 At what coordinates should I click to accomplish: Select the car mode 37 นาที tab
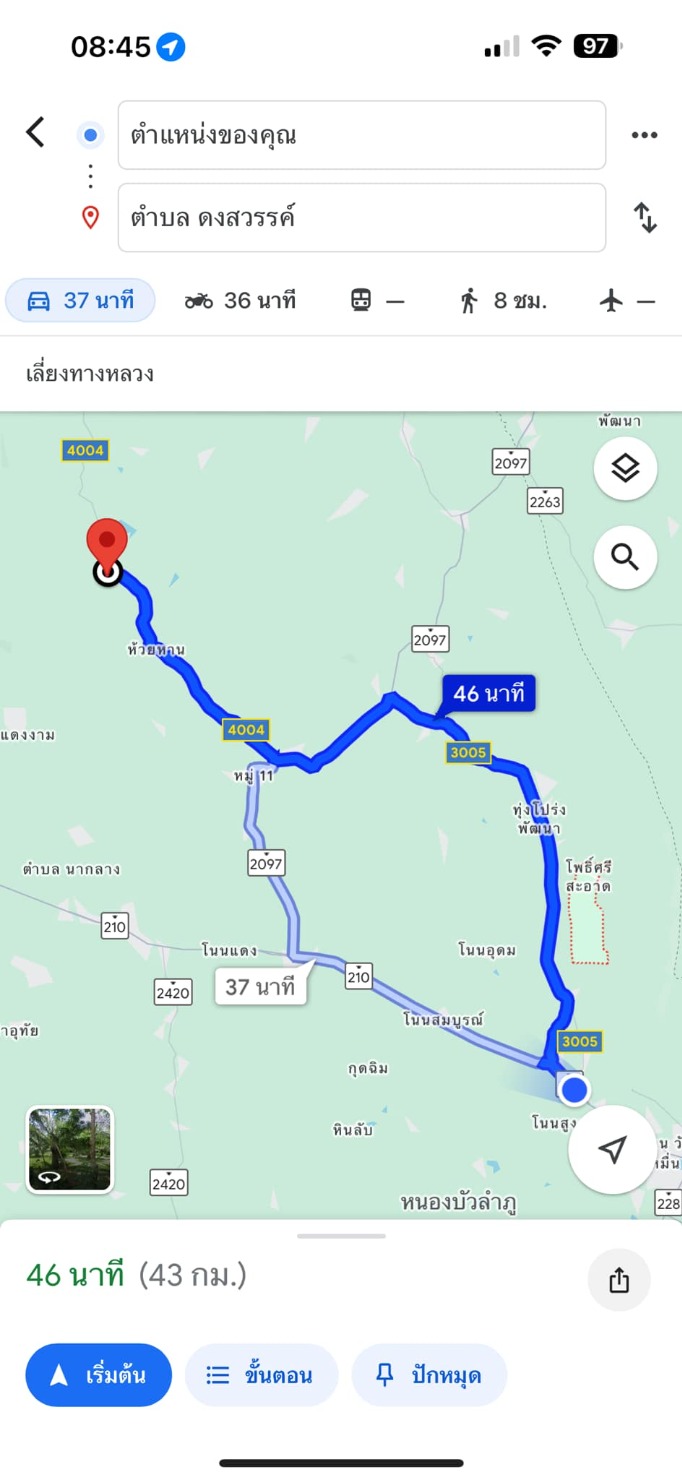click(x=80, y=300)
